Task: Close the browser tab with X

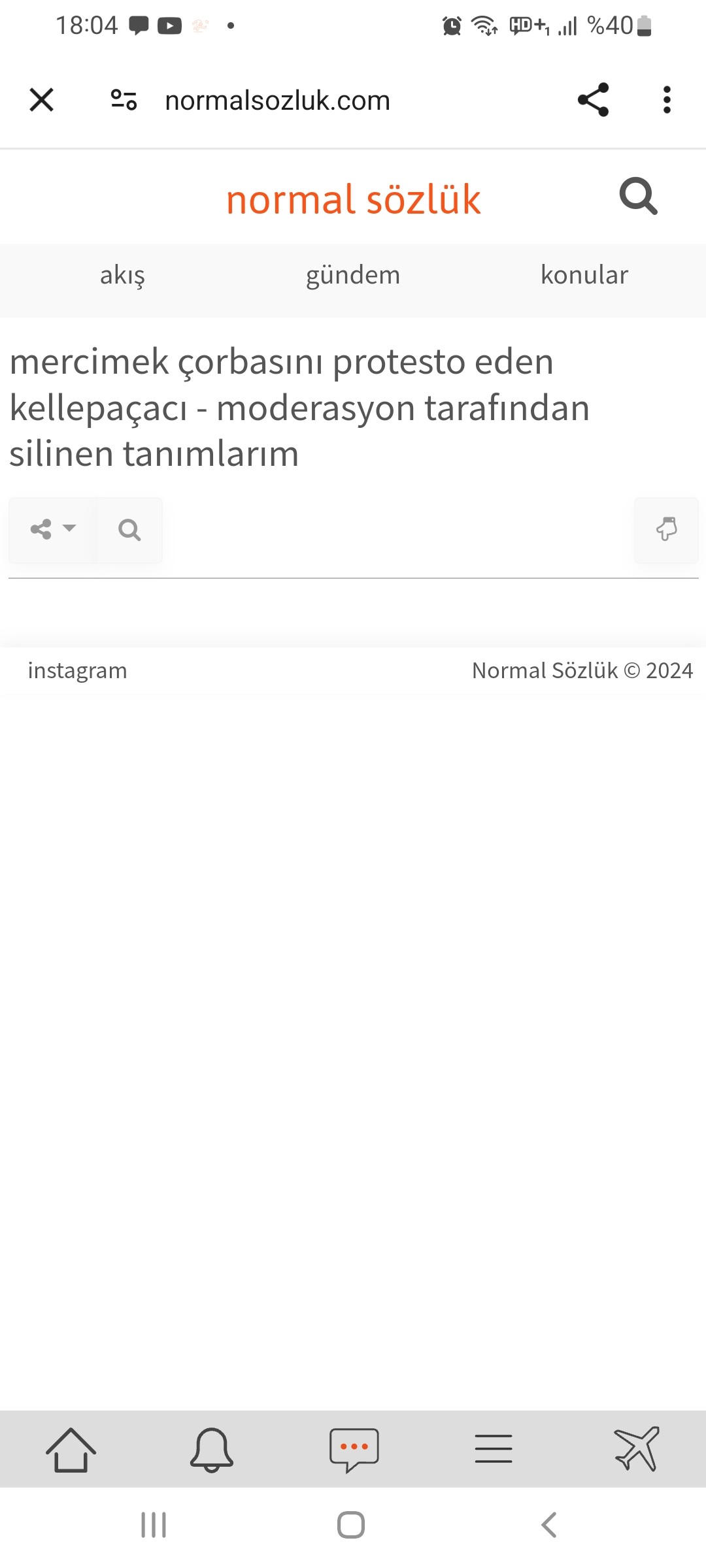Action: [42, 100]
